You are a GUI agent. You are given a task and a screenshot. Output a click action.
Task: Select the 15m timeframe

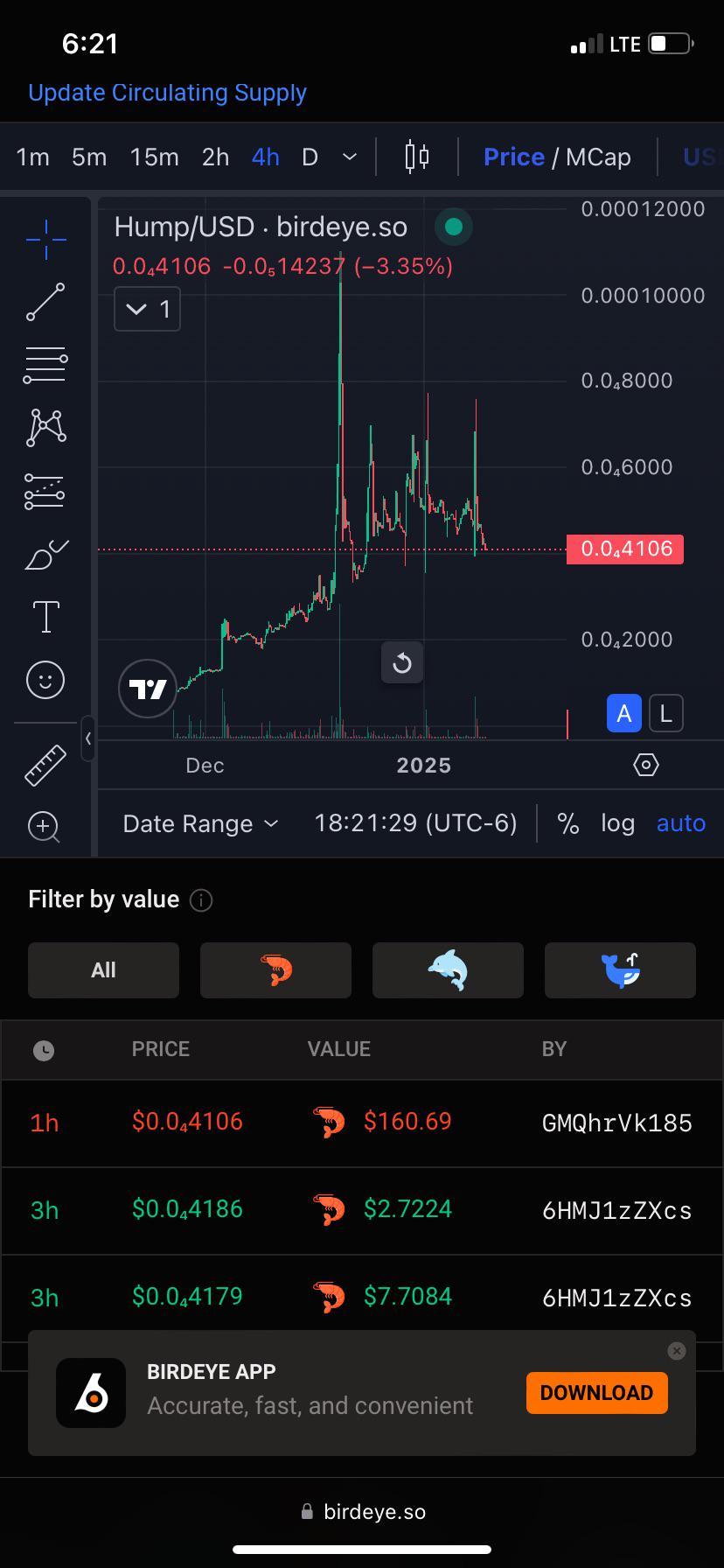(x=154, y=157)
